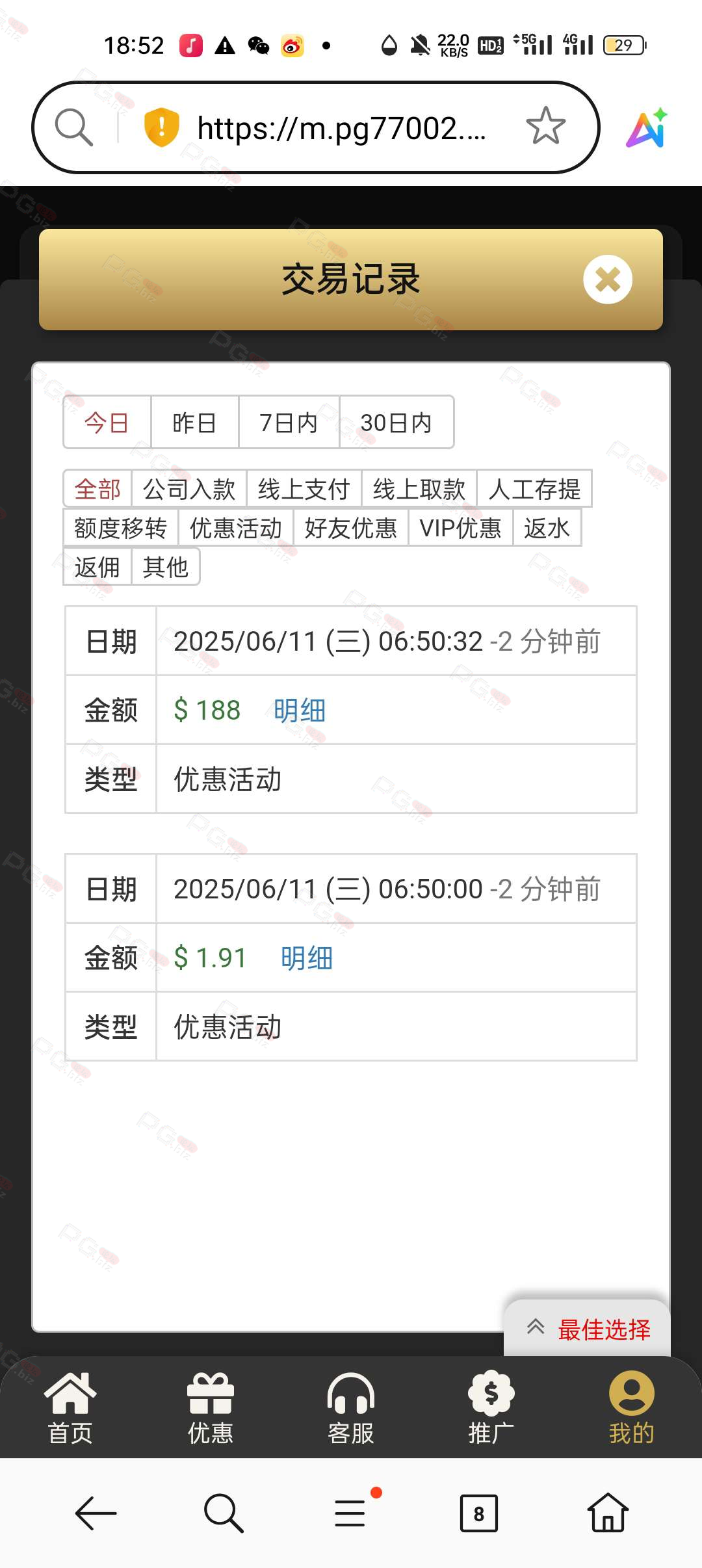Switch to the 昨日 date filter
This screenshot has width=702, height=1568.
coord(194,423)
